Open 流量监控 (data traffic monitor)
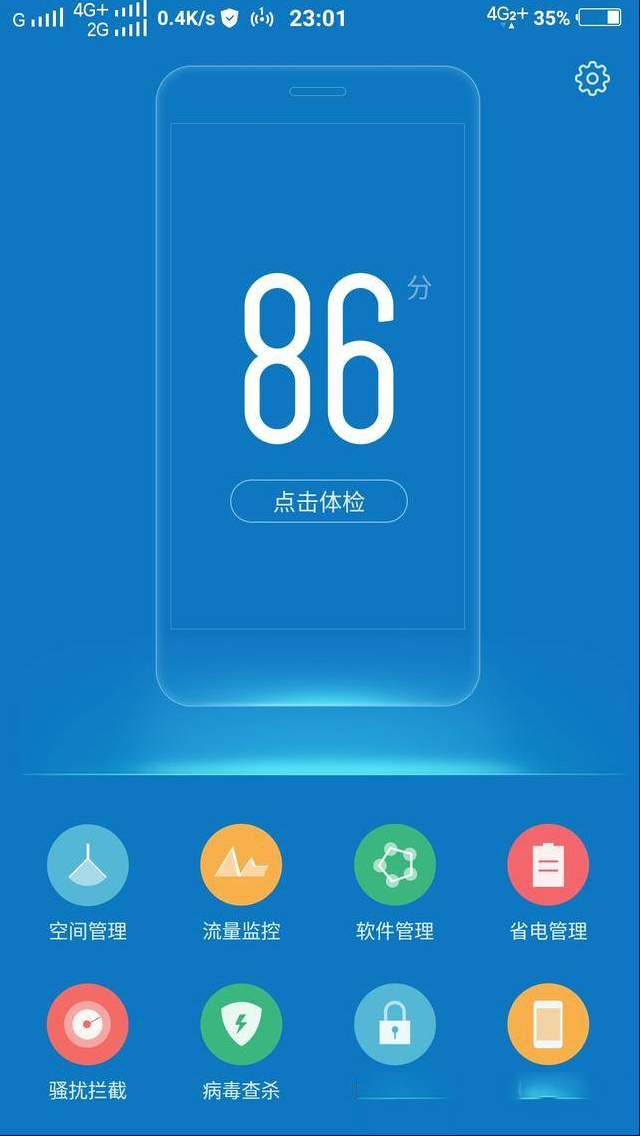This screenshot has width=640, height=1136. click(x=241, y=866)
